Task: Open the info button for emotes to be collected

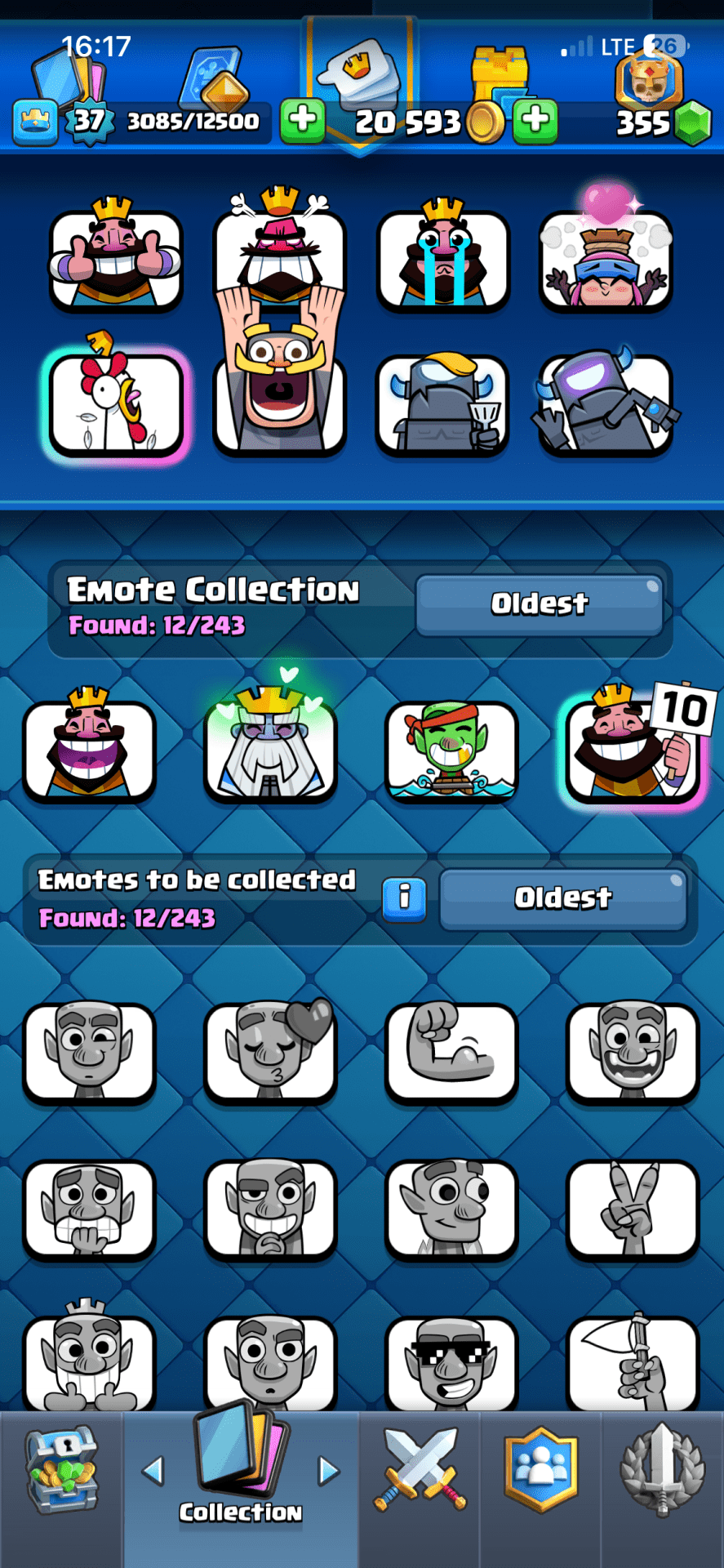Action: pos(403,898)
